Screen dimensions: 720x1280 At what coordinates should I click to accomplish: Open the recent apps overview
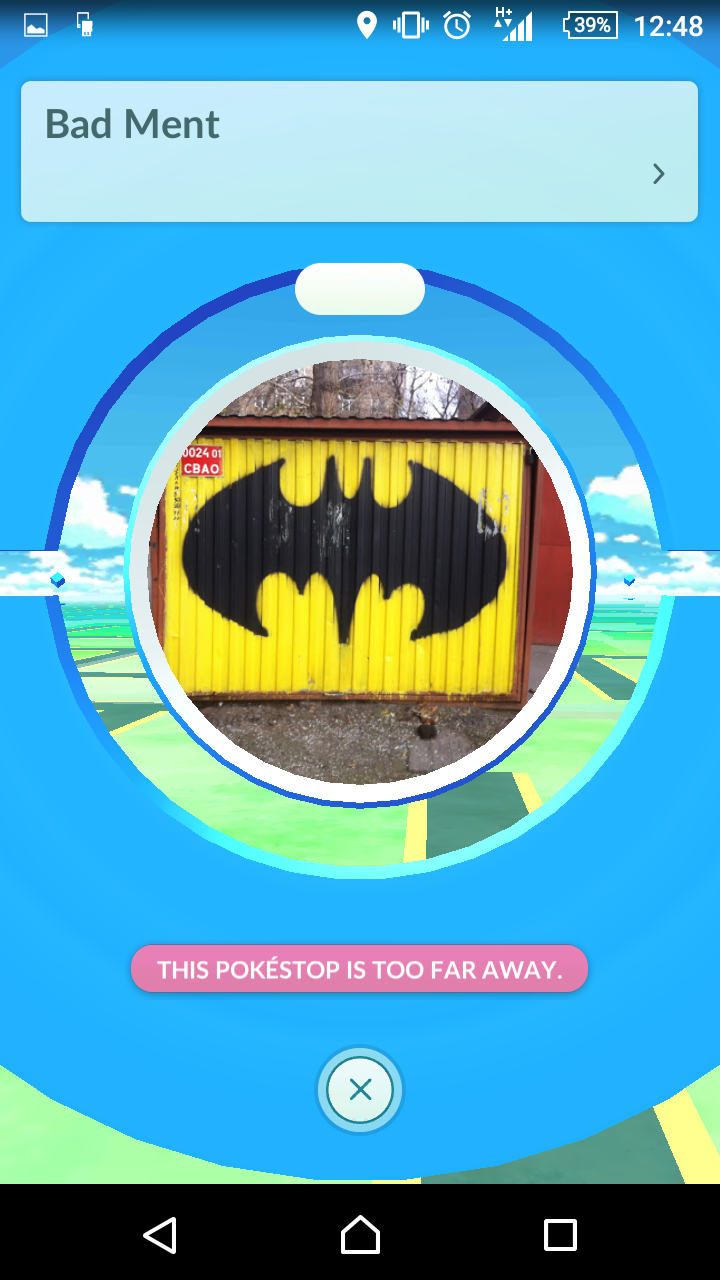tap(560, 1235)
